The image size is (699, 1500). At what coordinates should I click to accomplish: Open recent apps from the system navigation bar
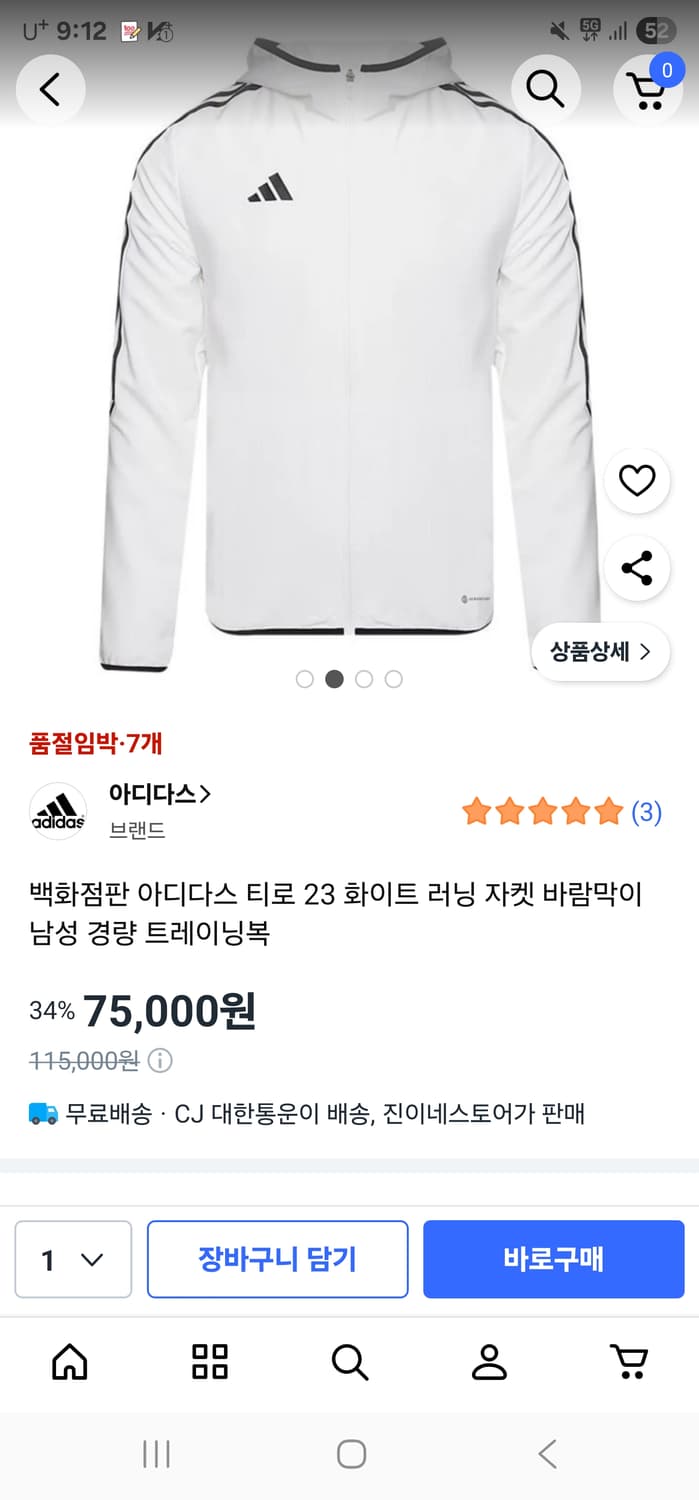[x=156, y=1454]
